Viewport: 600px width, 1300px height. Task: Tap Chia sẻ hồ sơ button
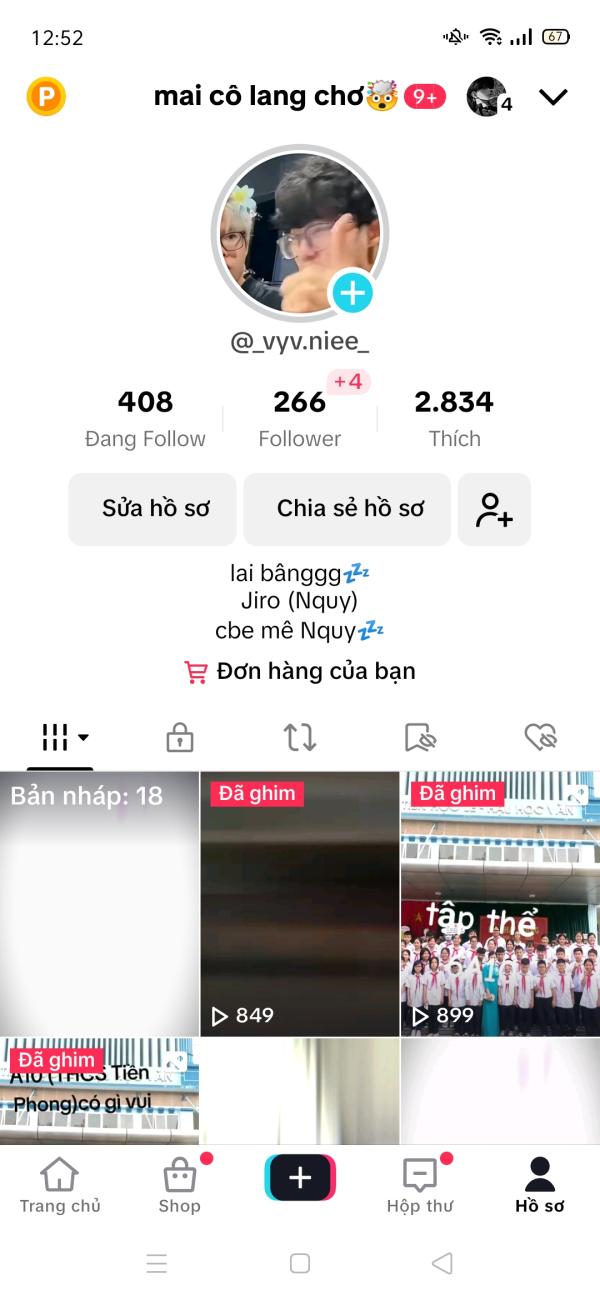click(350, 509)
